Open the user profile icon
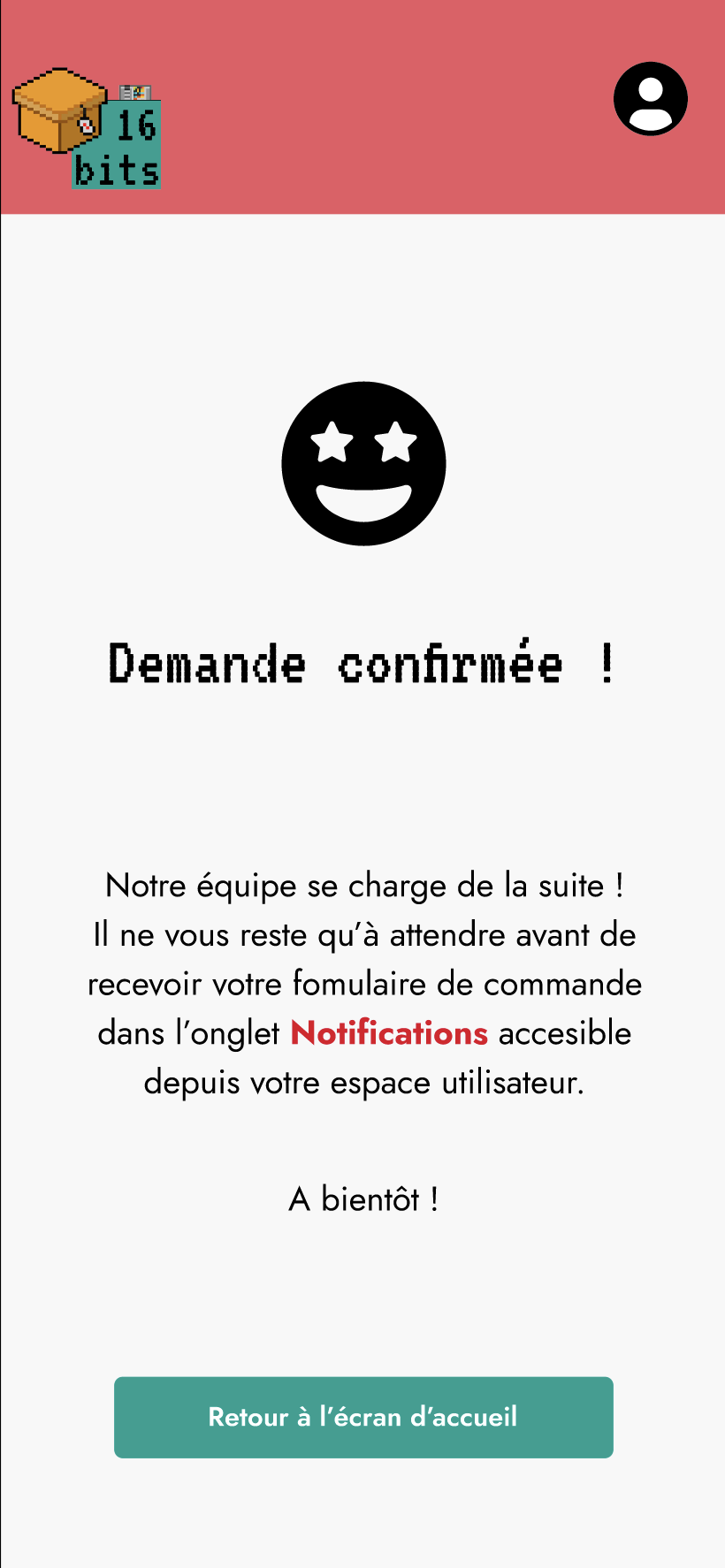The width and height of the screenshot is (725, 1568). click(x=651, y=99)
